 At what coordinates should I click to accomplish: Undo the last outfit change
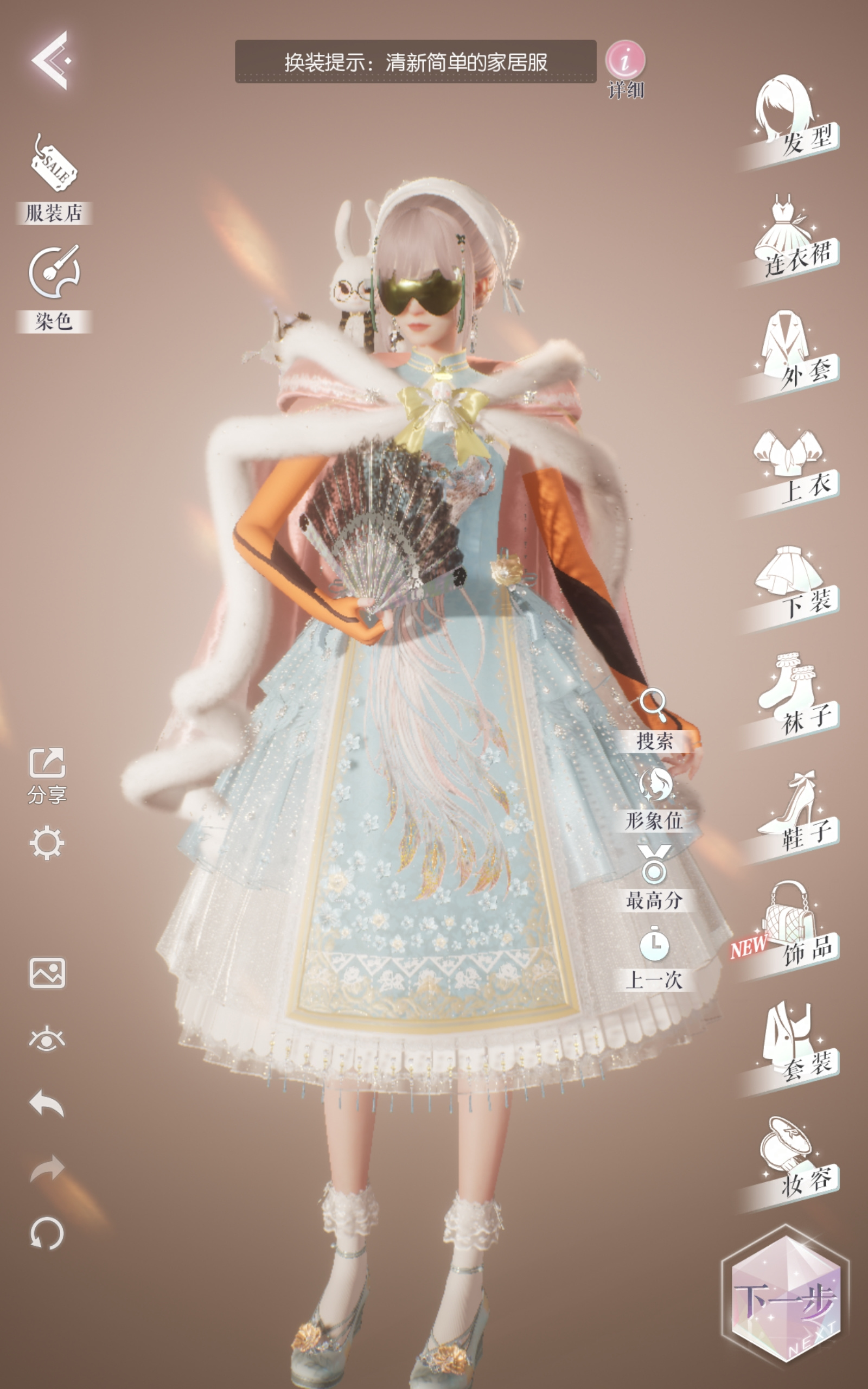click(47, 1103)
